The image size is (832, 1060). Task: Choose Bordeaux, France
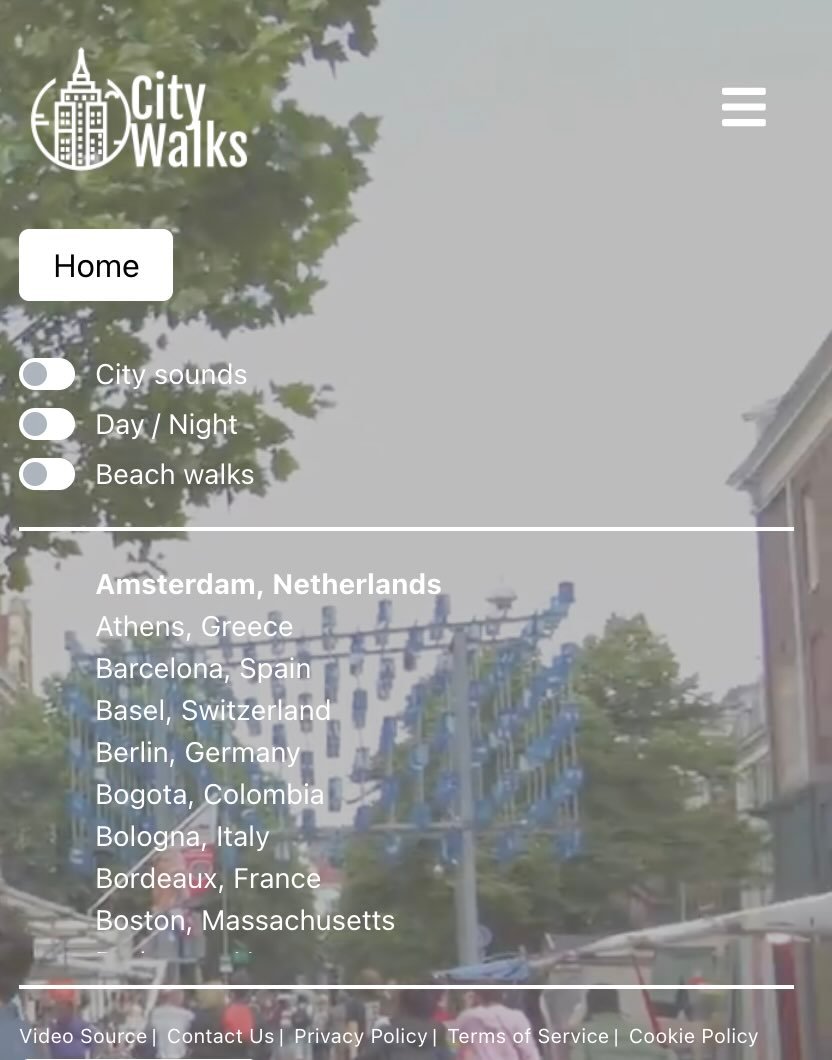coord(208,878)
